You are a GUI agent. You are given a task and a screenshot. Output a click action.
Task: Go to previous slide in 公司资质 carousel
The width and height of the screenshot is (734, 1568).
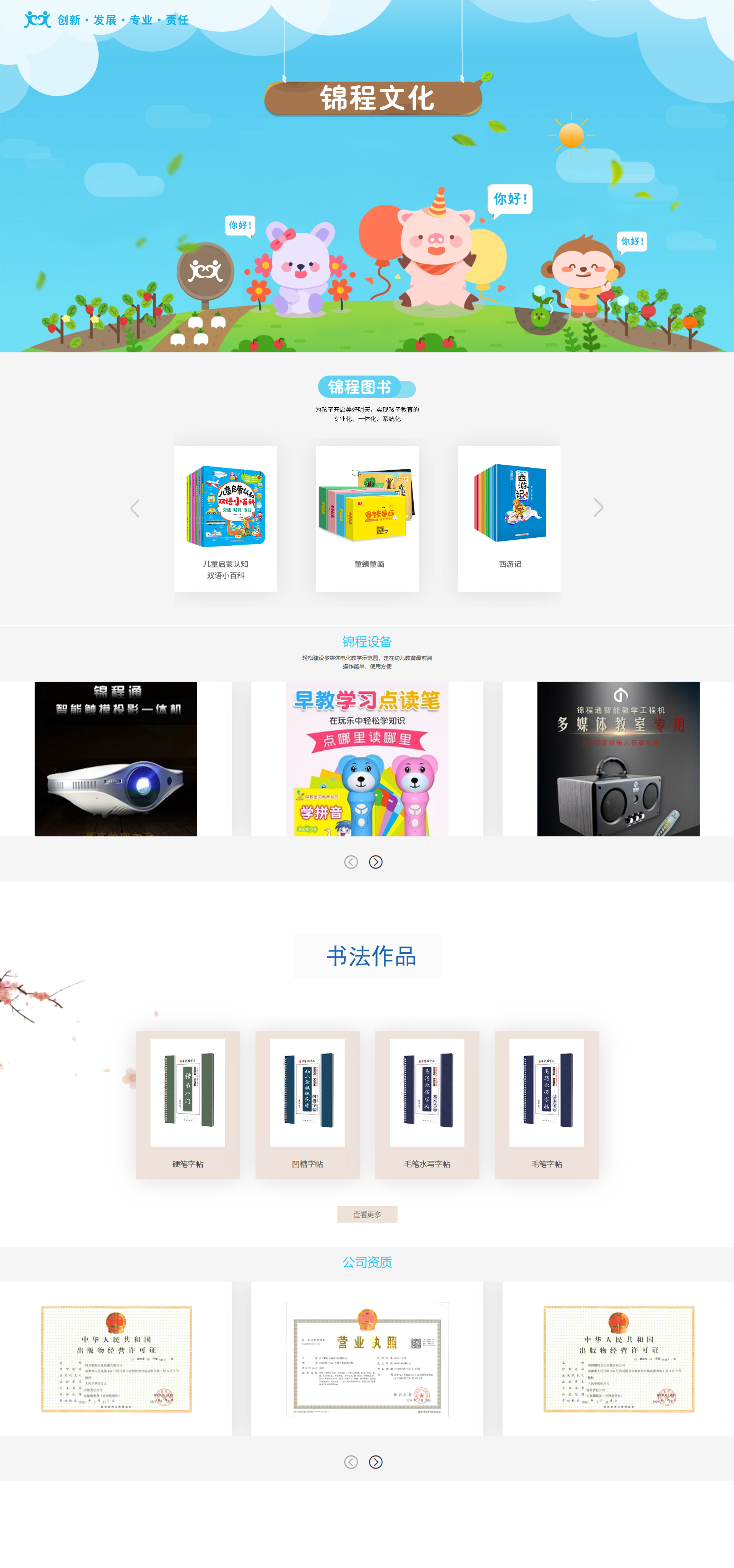351,1462
